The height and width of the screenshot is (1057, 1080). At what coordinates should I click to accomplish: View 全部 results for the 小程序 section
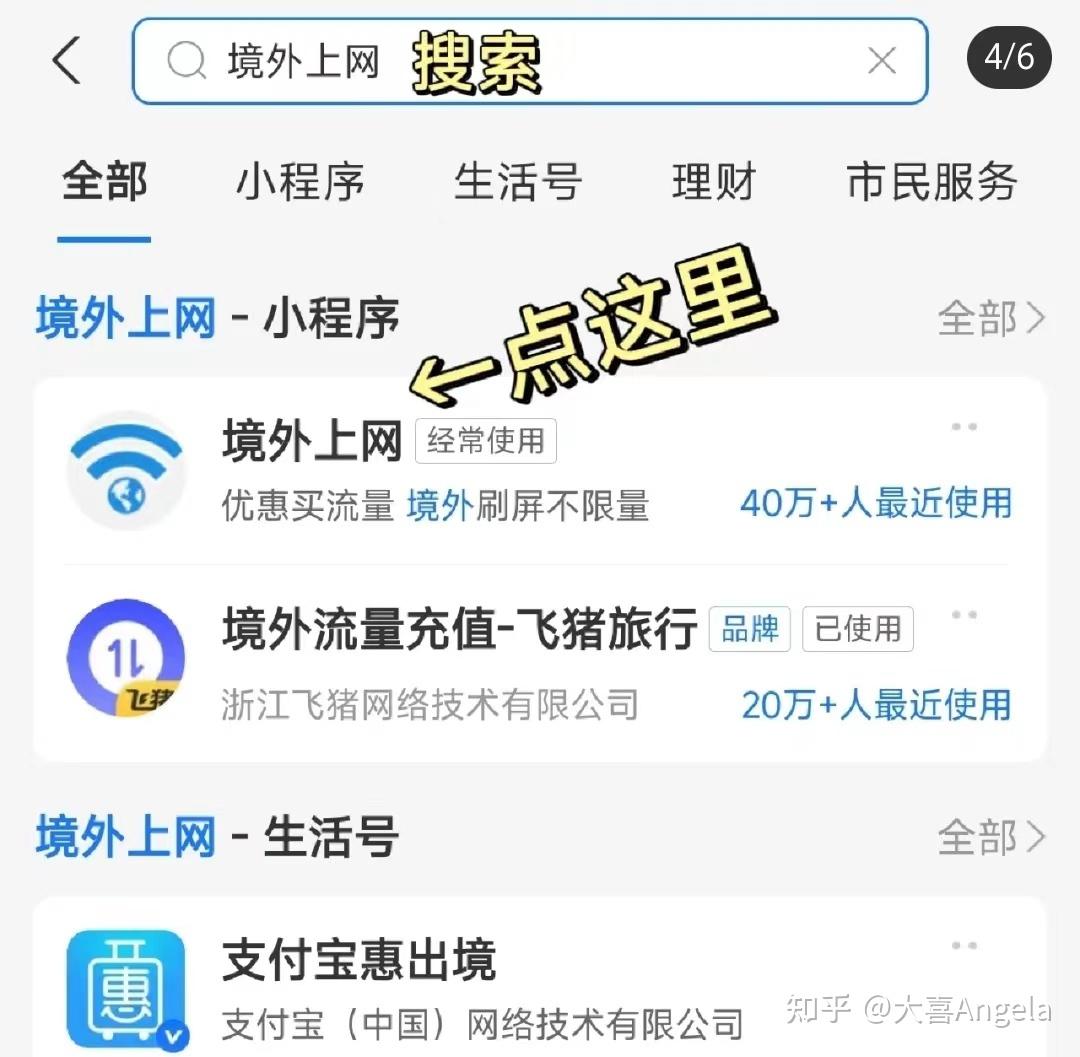pyautogui.click(x=990, y=319)
